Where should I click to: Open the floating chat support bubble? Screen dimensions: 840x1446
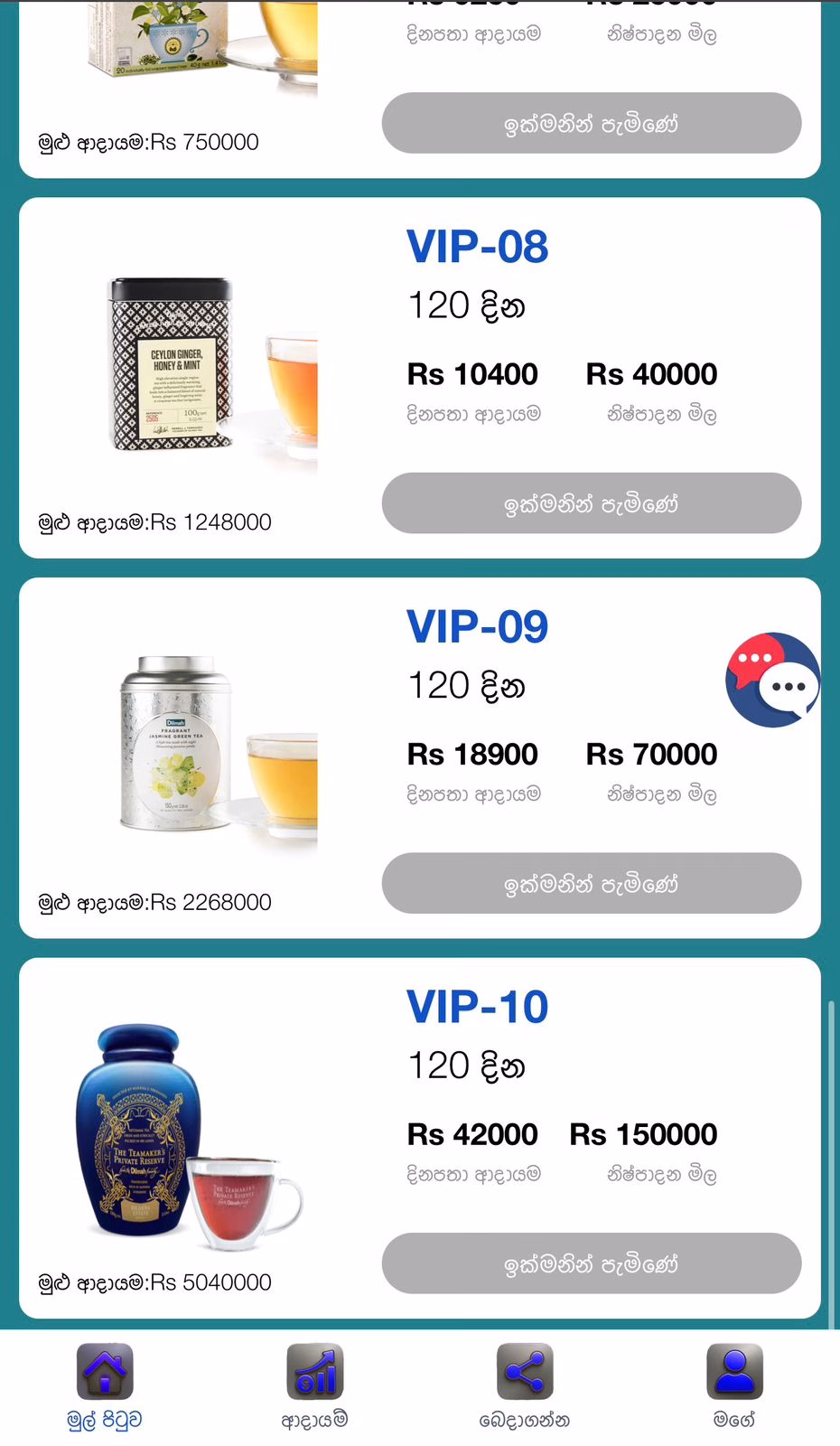pos(772,680)
